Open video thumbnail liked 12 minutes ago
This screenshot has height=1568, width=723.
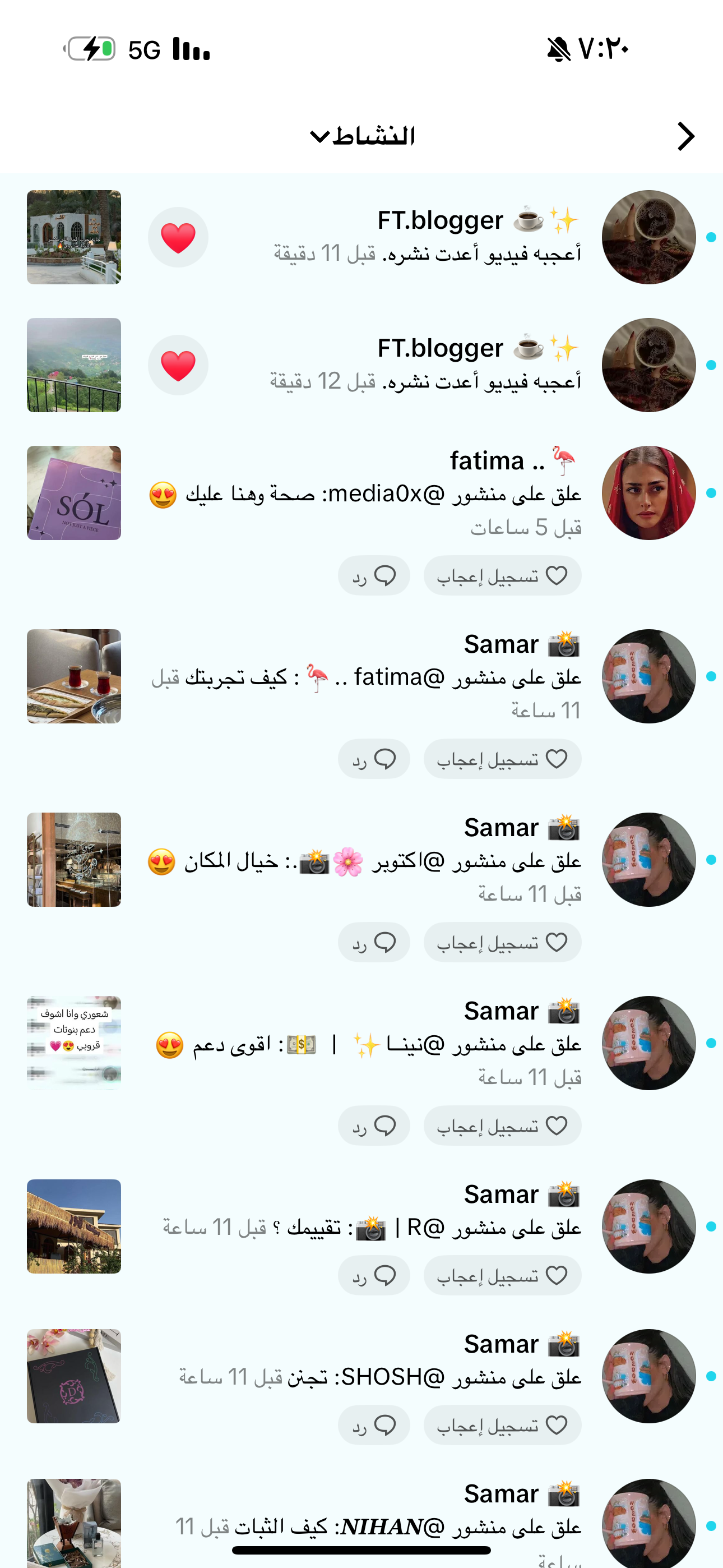click(x=73, y=365)
